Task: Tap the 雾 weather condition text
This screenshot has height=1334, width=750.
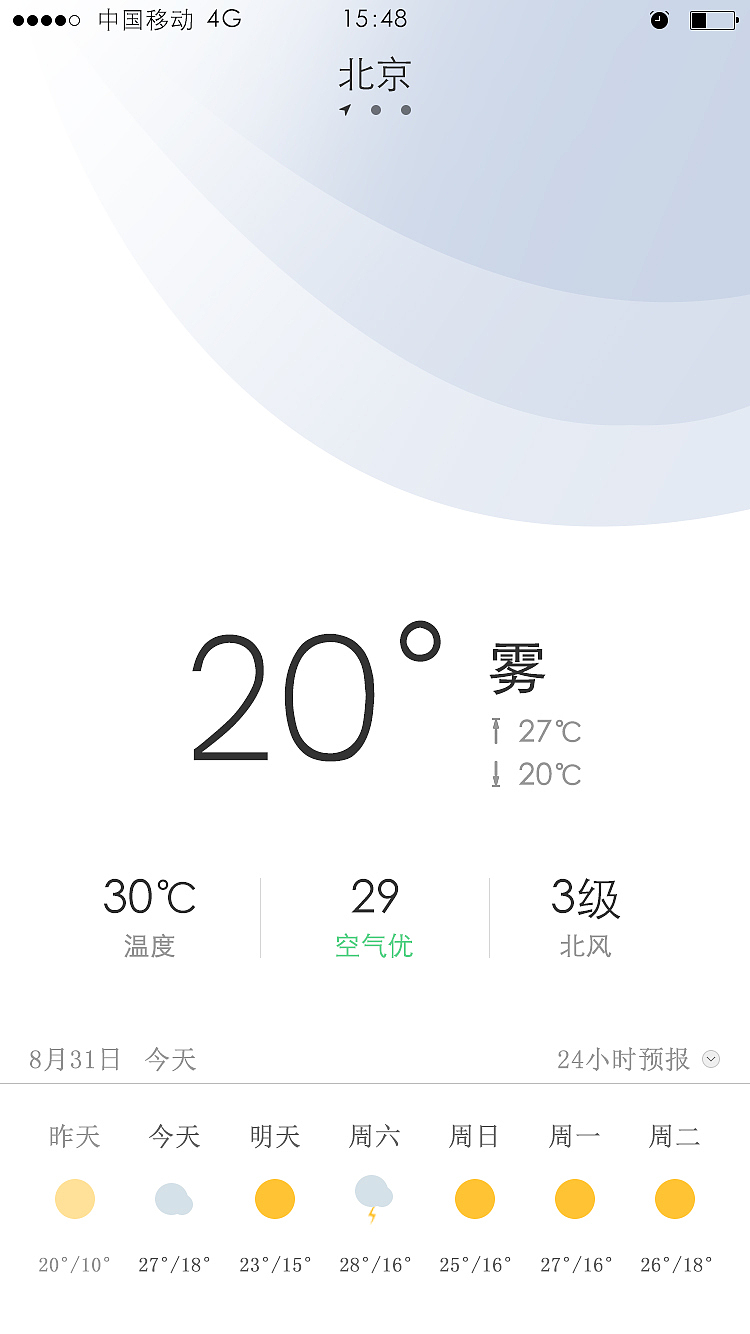Action: pyautogui.click(x=516, y=668)
